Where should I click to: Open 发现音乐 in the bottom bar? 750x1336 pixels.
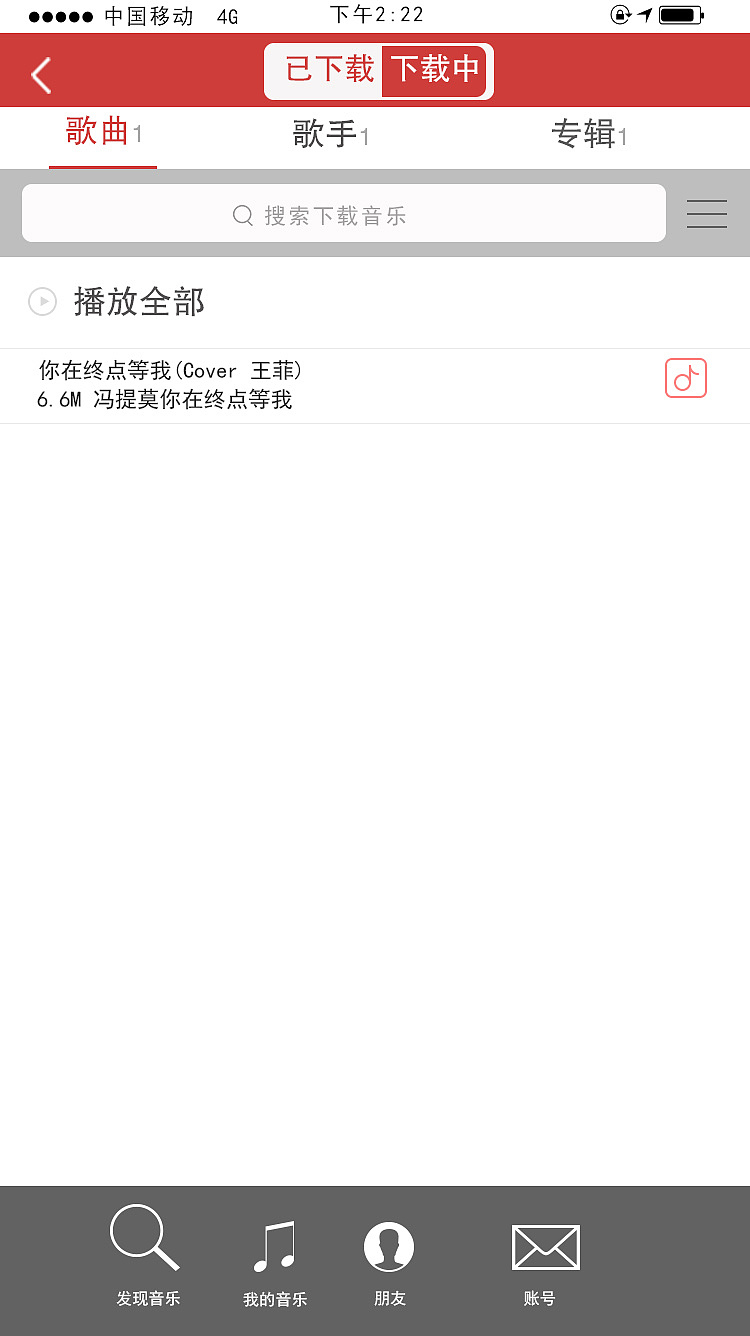click(x=146, y=1256)
